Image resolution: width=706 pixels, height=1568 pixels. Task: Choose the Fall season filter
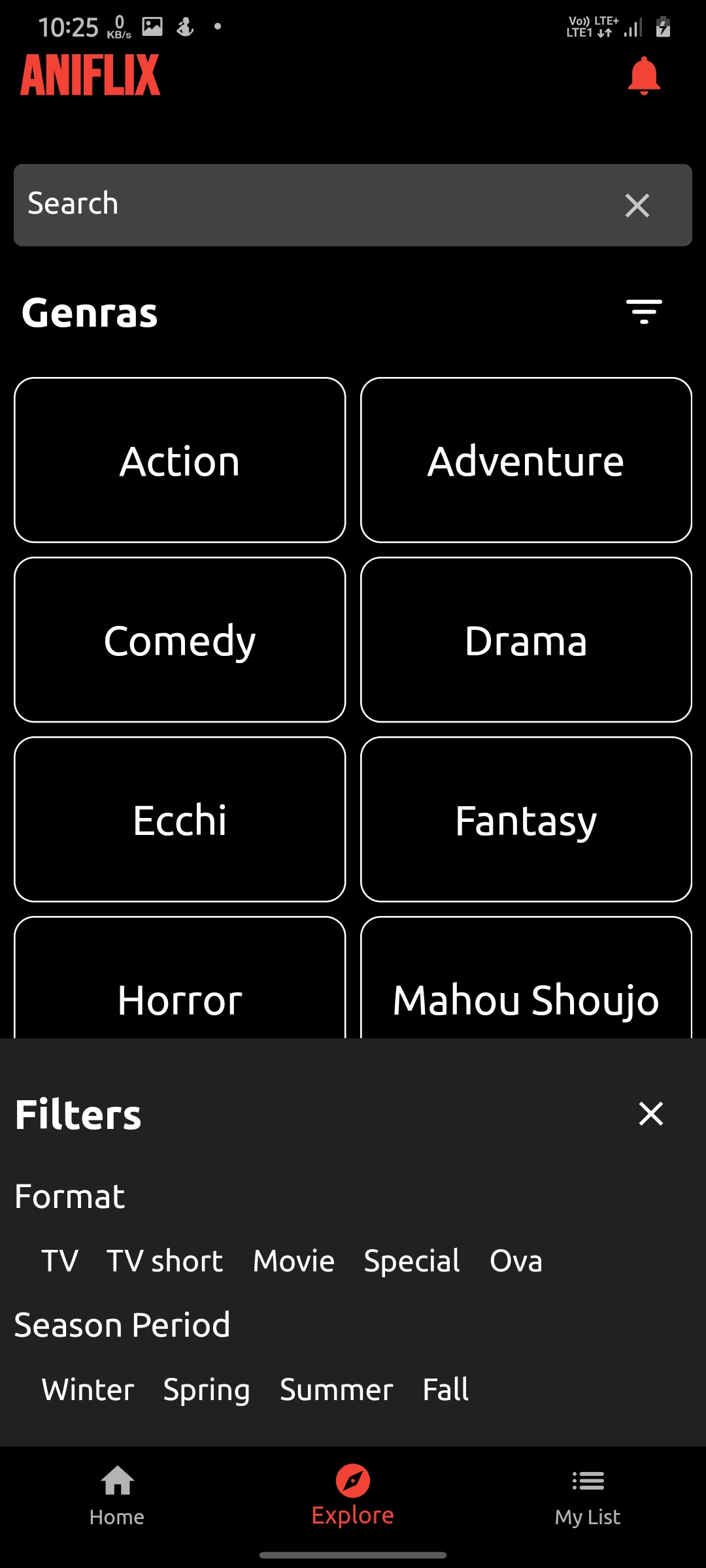pyautogui.click(x=445, y=1390)
